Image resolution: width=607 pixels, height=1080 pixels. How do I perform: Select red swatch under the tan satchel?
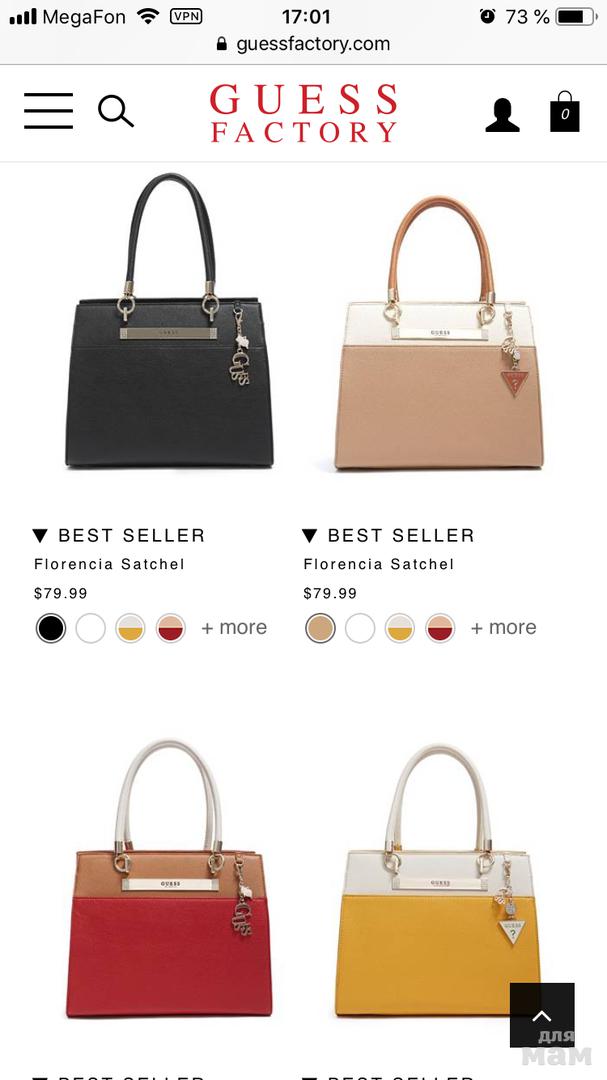[440, 628]
